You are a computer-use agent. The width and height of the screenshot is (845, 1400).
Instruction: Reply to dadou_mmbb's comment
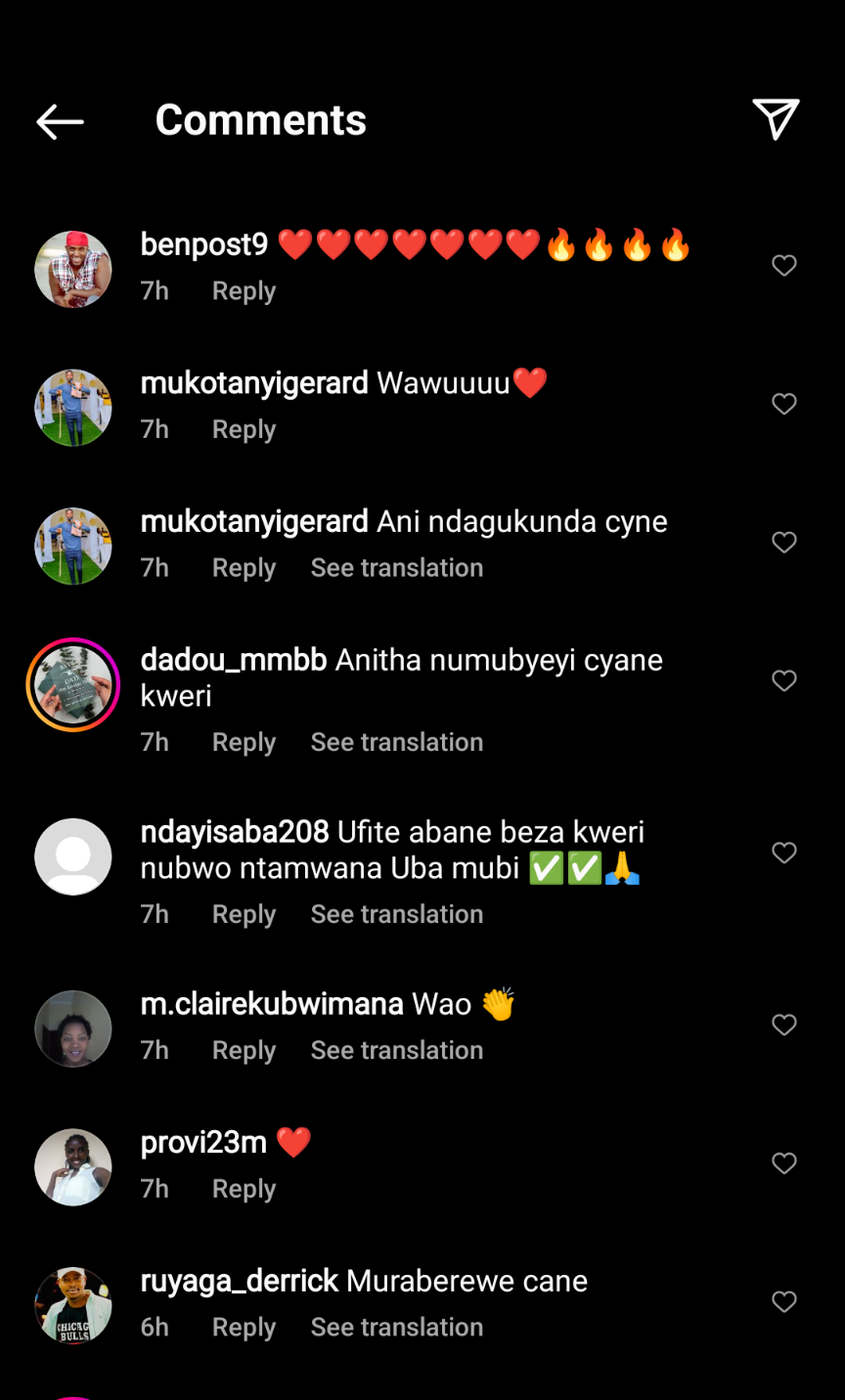(244, 743)
